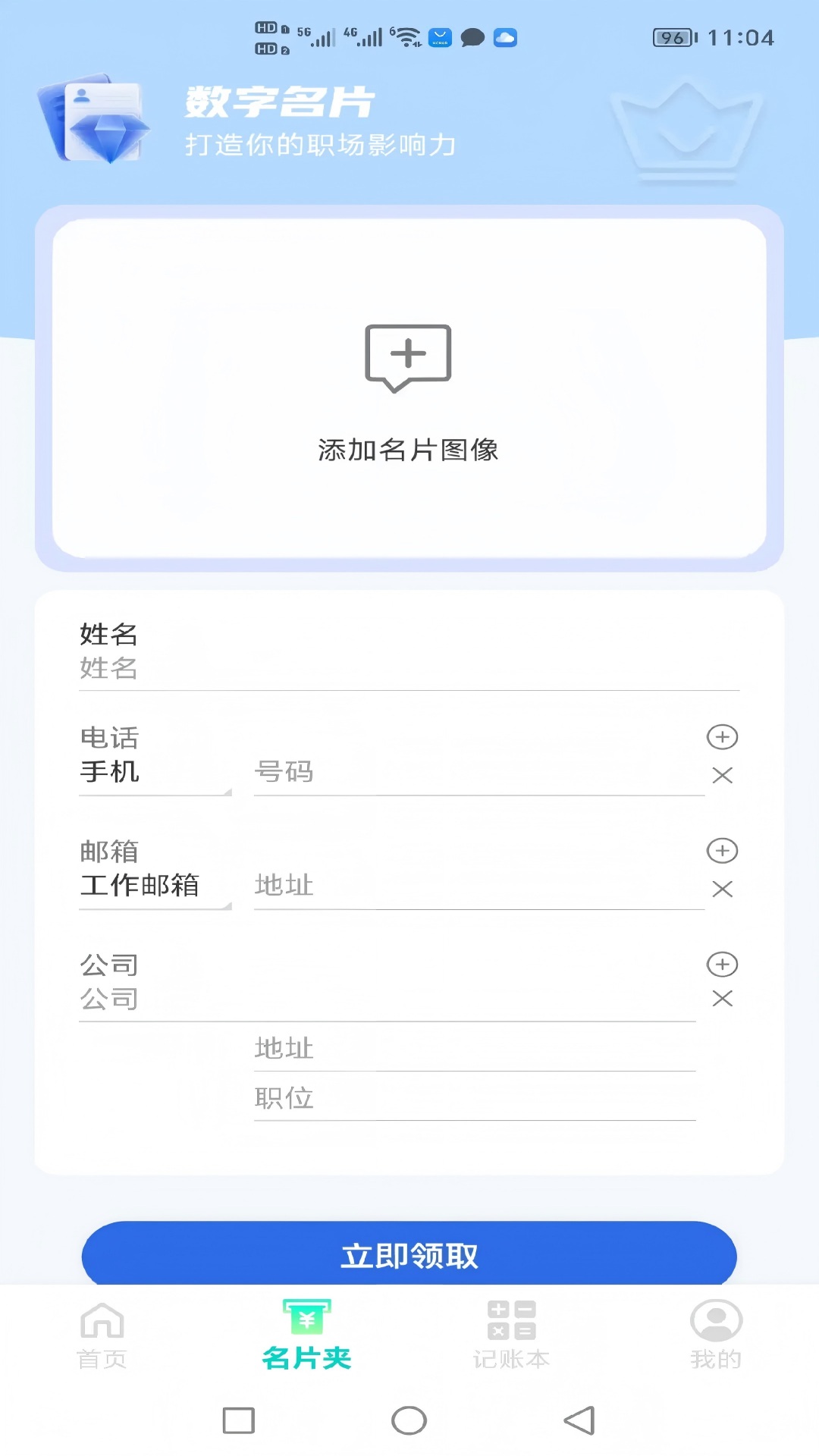The image size is (819, 1456).
Task: Click the 姓名 name input field
Action: [409, 669]
